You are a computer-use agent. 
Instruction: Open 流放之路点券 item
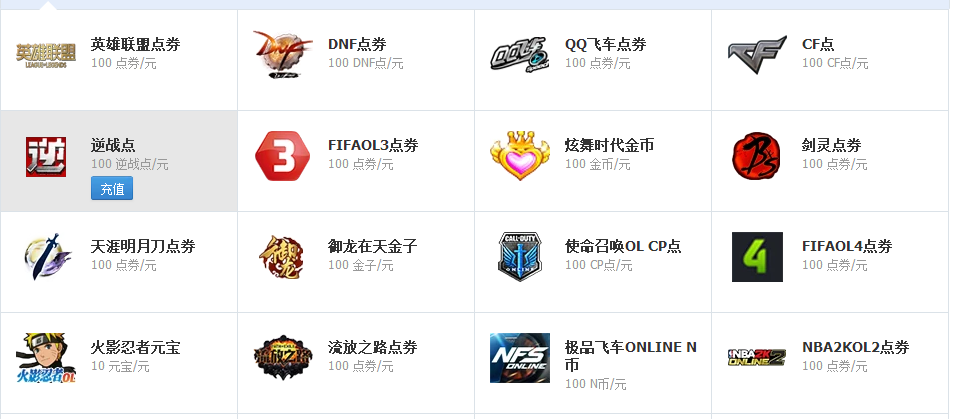point(372,348)
